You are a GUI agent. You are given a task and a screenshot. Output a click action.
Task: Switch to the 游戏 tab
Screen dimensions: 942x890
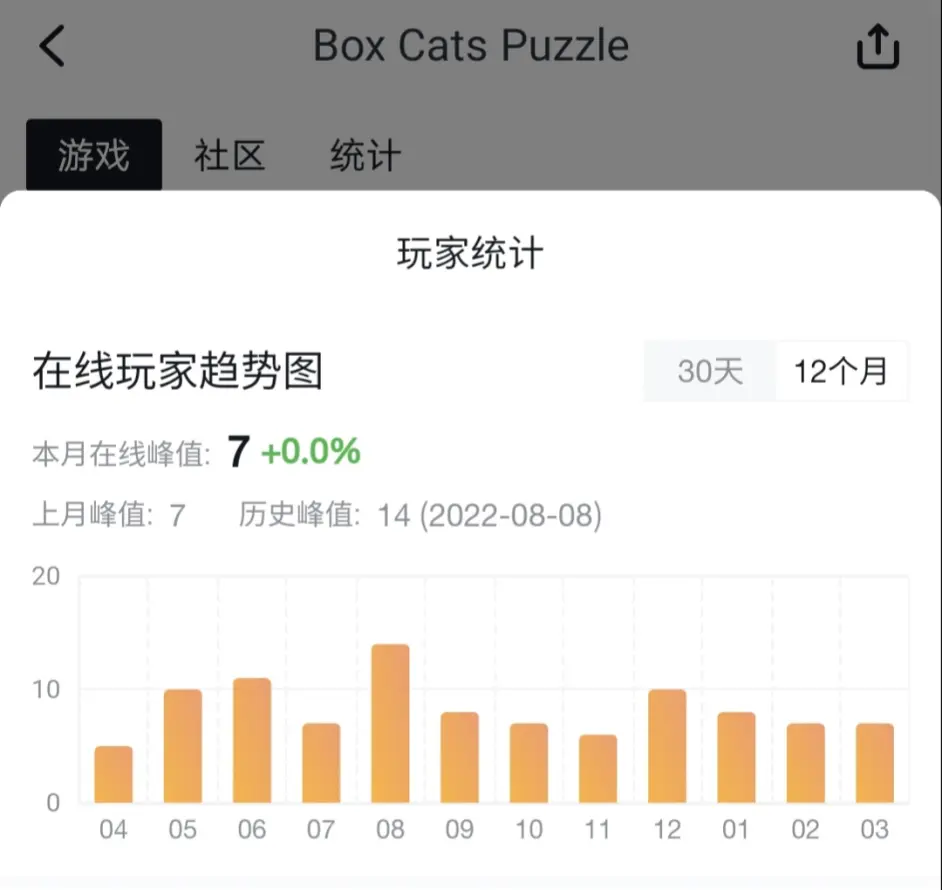point(94,156)
